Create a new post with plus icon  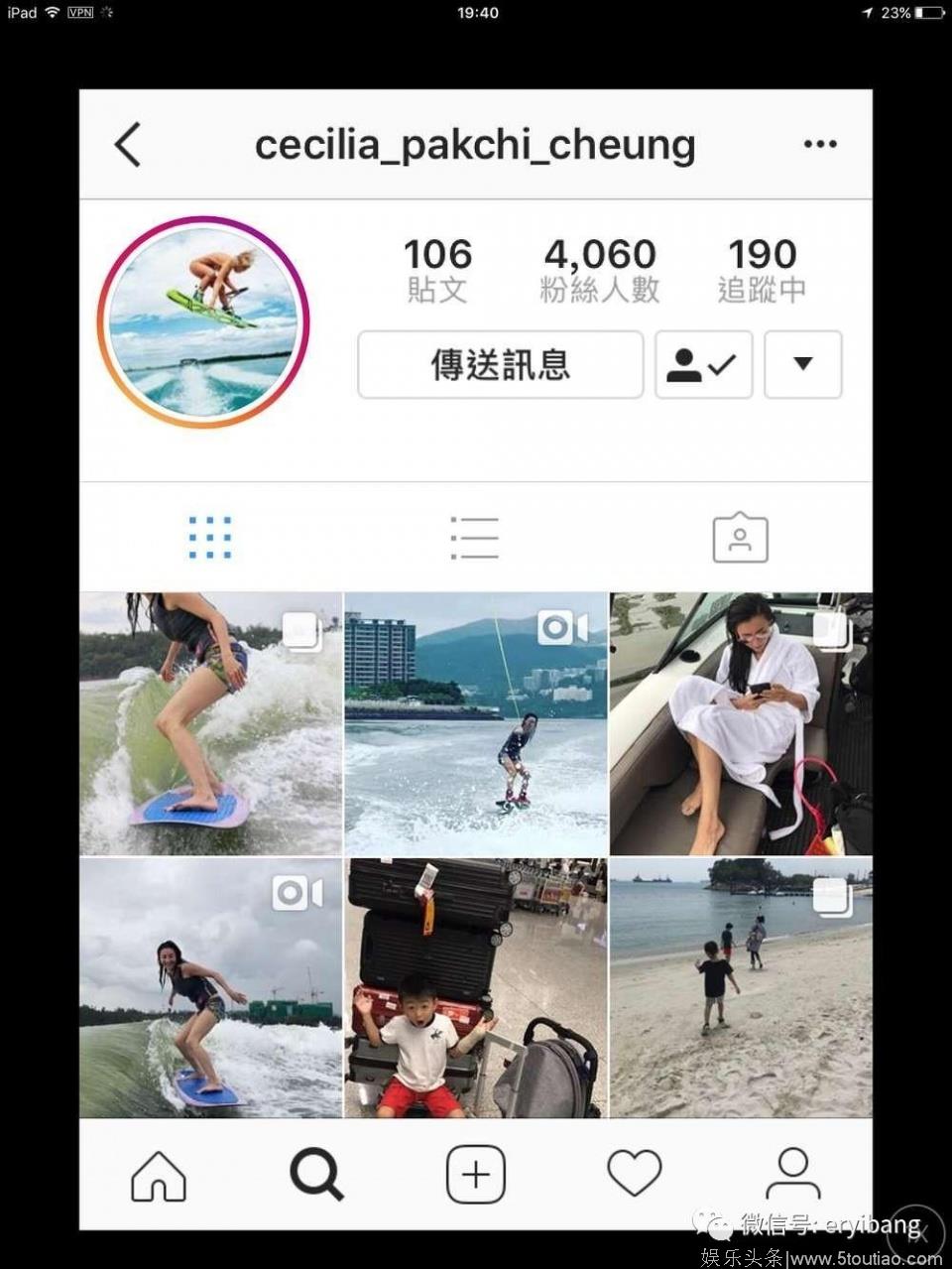click(475, 1175)
